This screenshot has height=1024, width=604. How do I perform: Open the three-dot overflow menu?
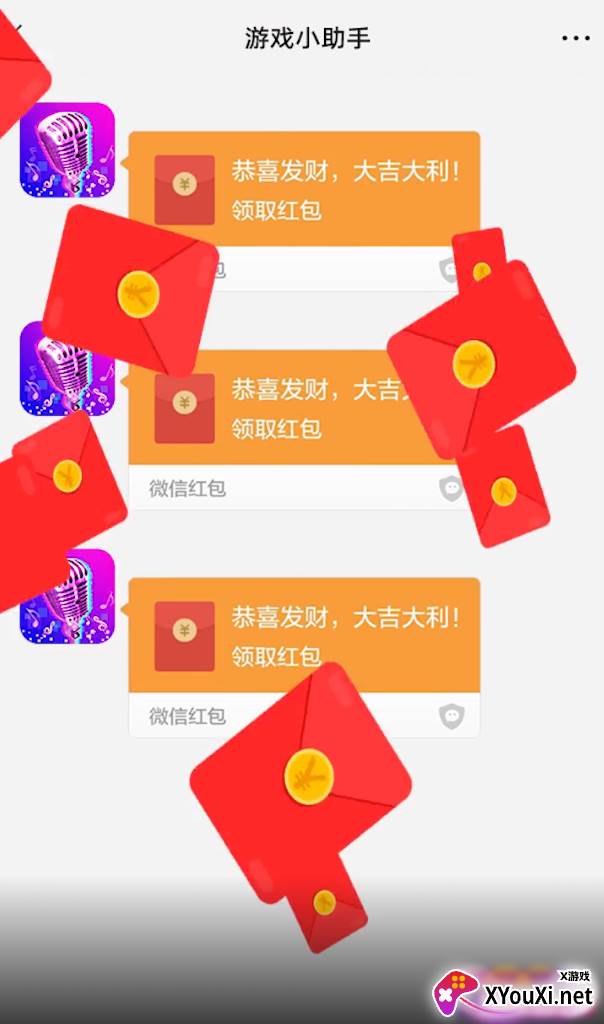pyautogui.click(x=576, y=39)
